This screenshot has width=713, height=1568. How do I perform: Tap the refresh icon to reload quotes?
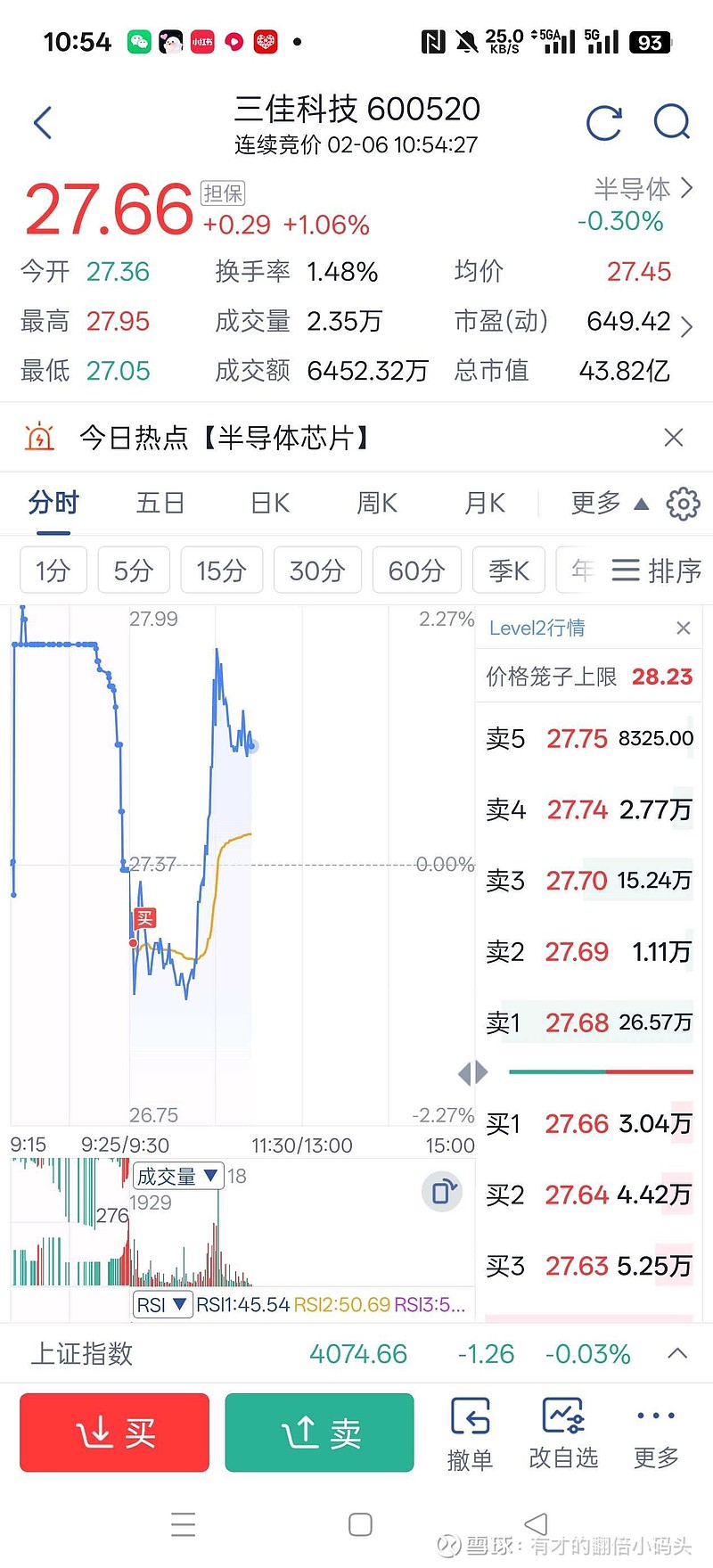point(604,123)
